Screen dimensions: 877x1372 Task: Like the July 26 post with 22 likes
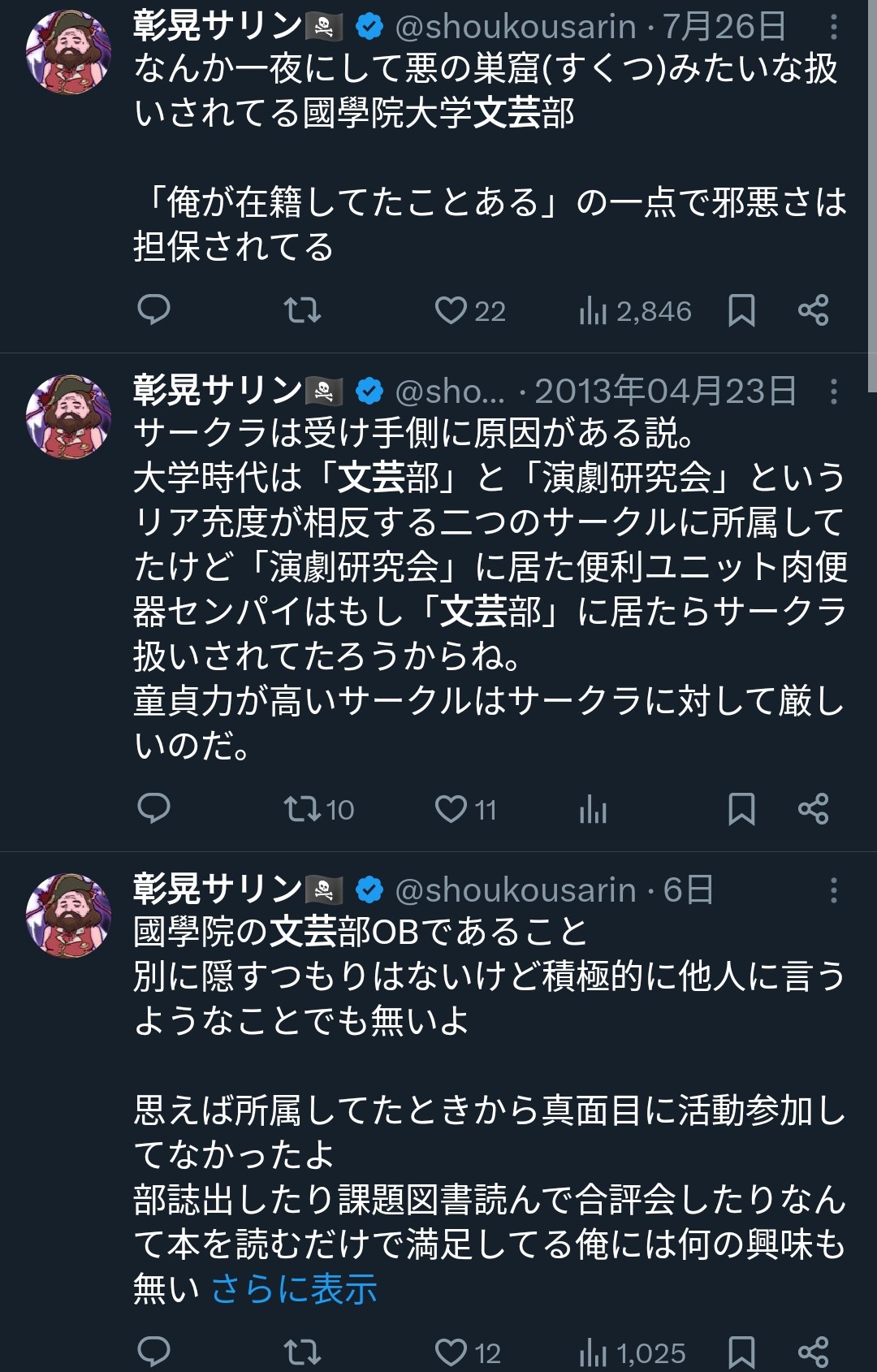pyautogui.click(x=451, y=310)
